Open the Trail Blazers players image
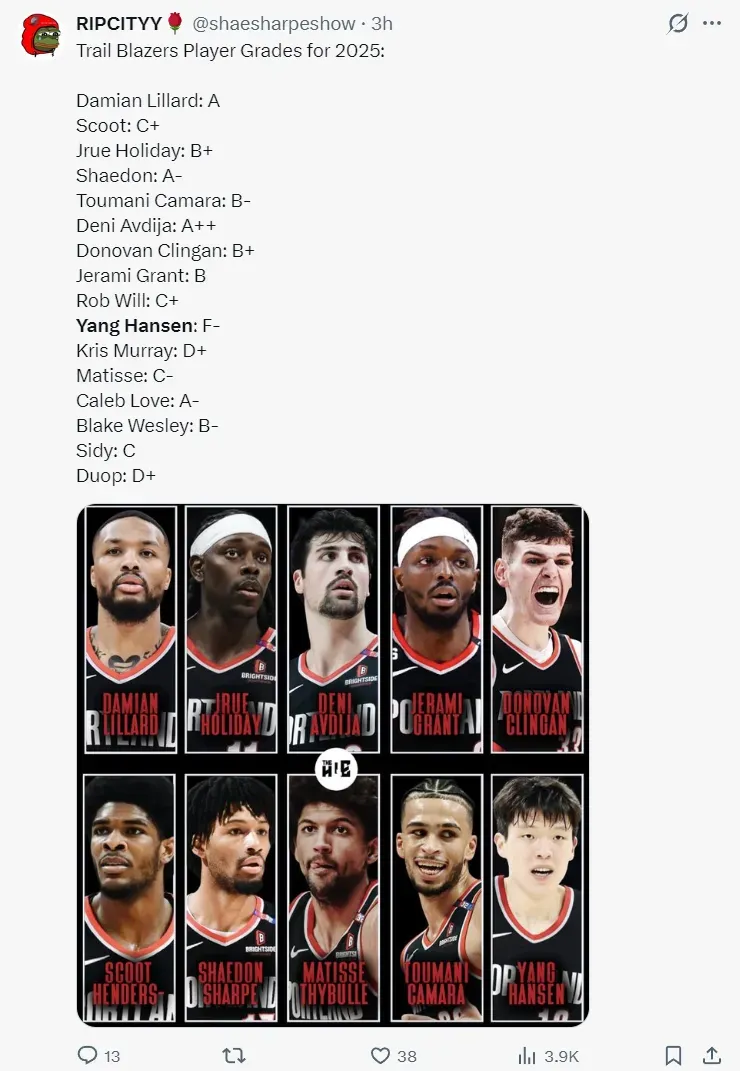The image size is (740, 1071). [333, 765]
